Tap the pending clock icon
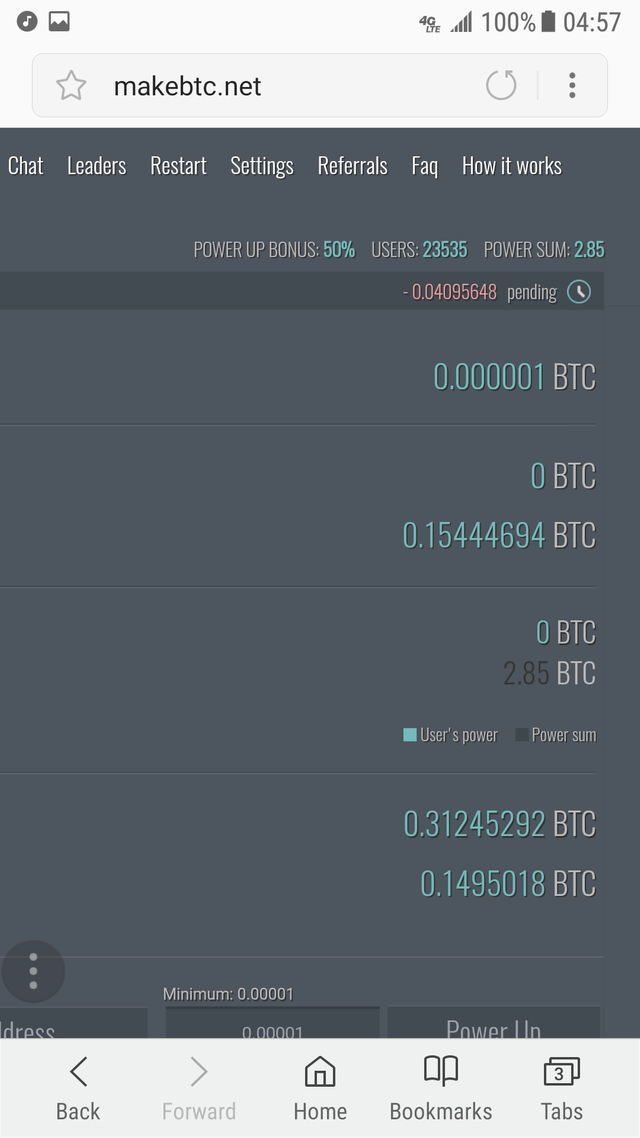 (x=579, y=292)
